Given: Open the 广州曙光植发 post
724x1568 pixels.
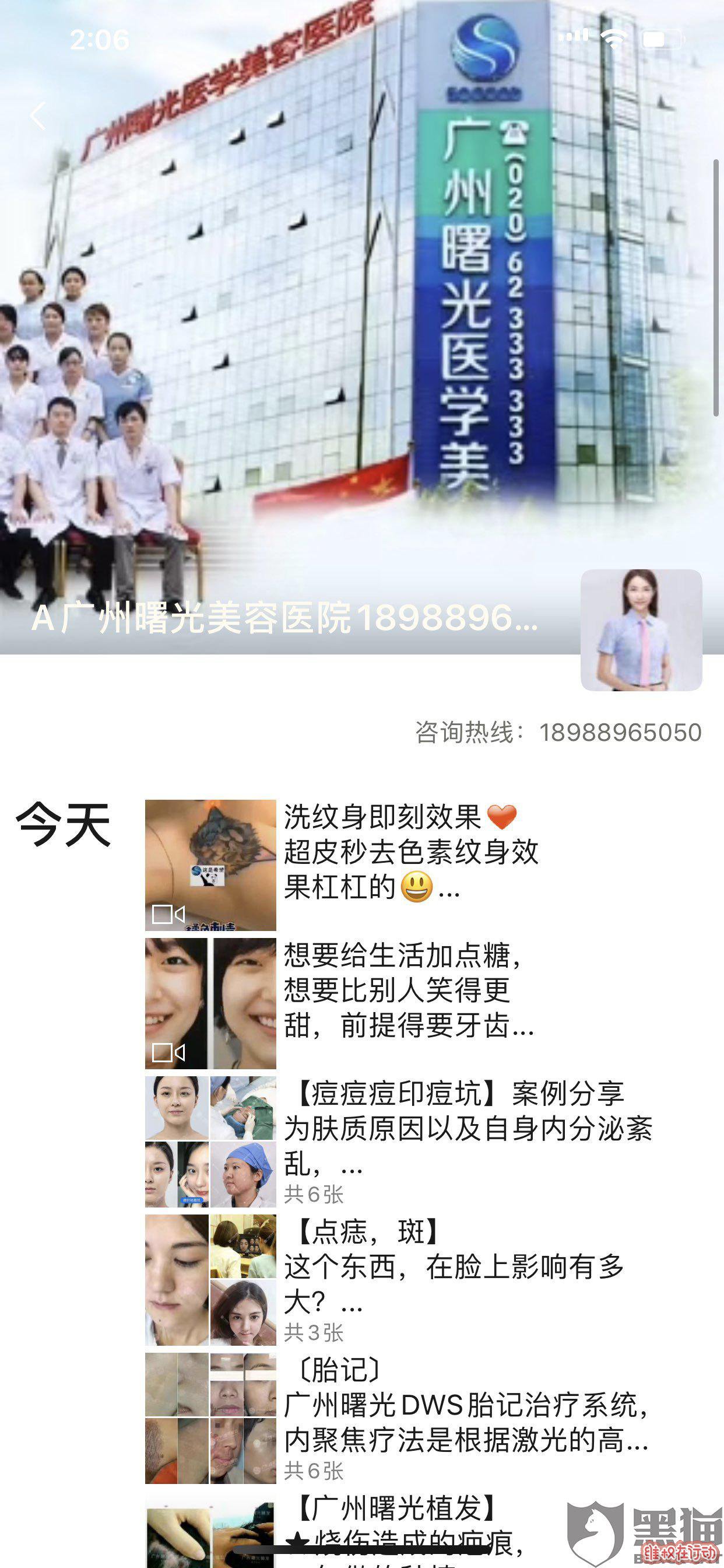Looking at the screenshot, I should click(x=395, y=1510).
